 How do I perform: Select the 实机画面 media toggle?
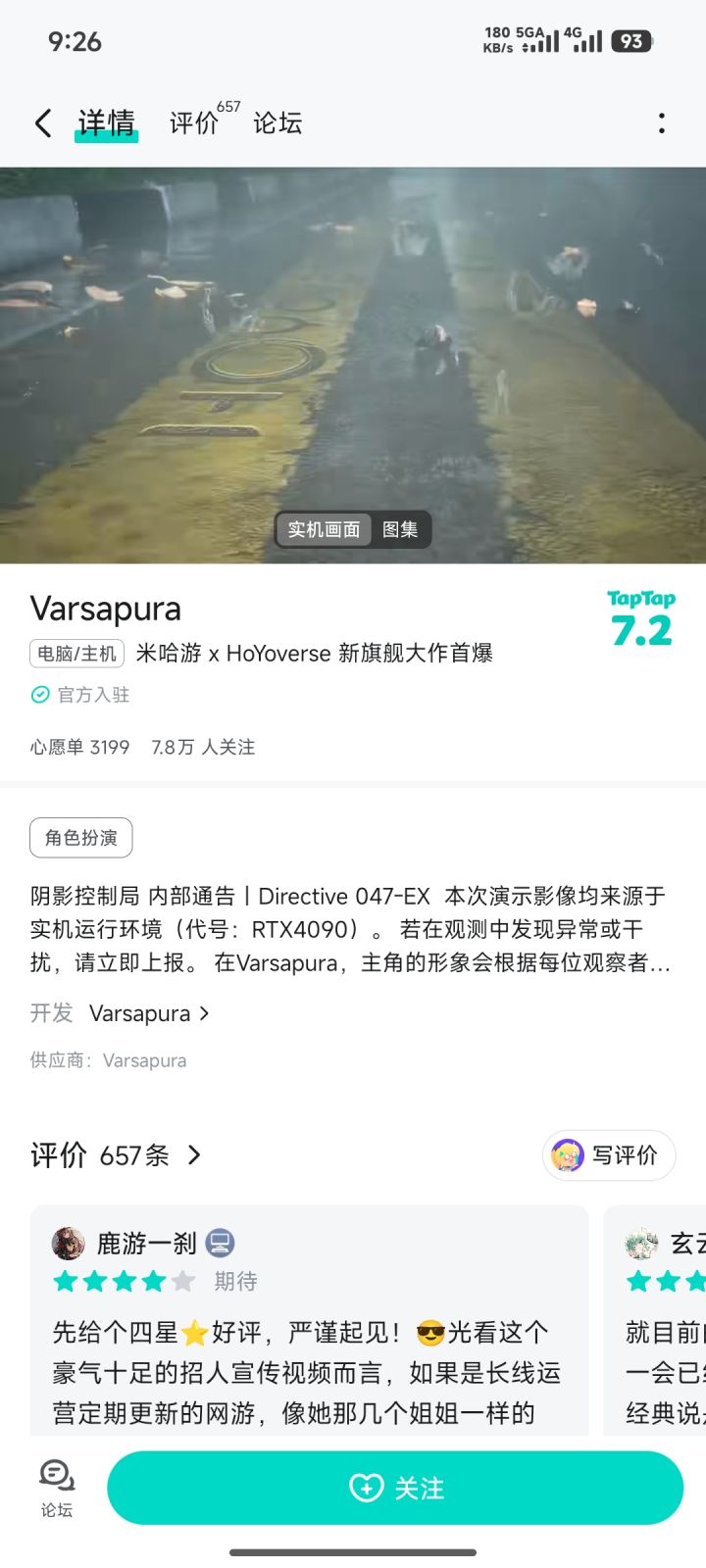pyautogui.click(x=323, y=529)
